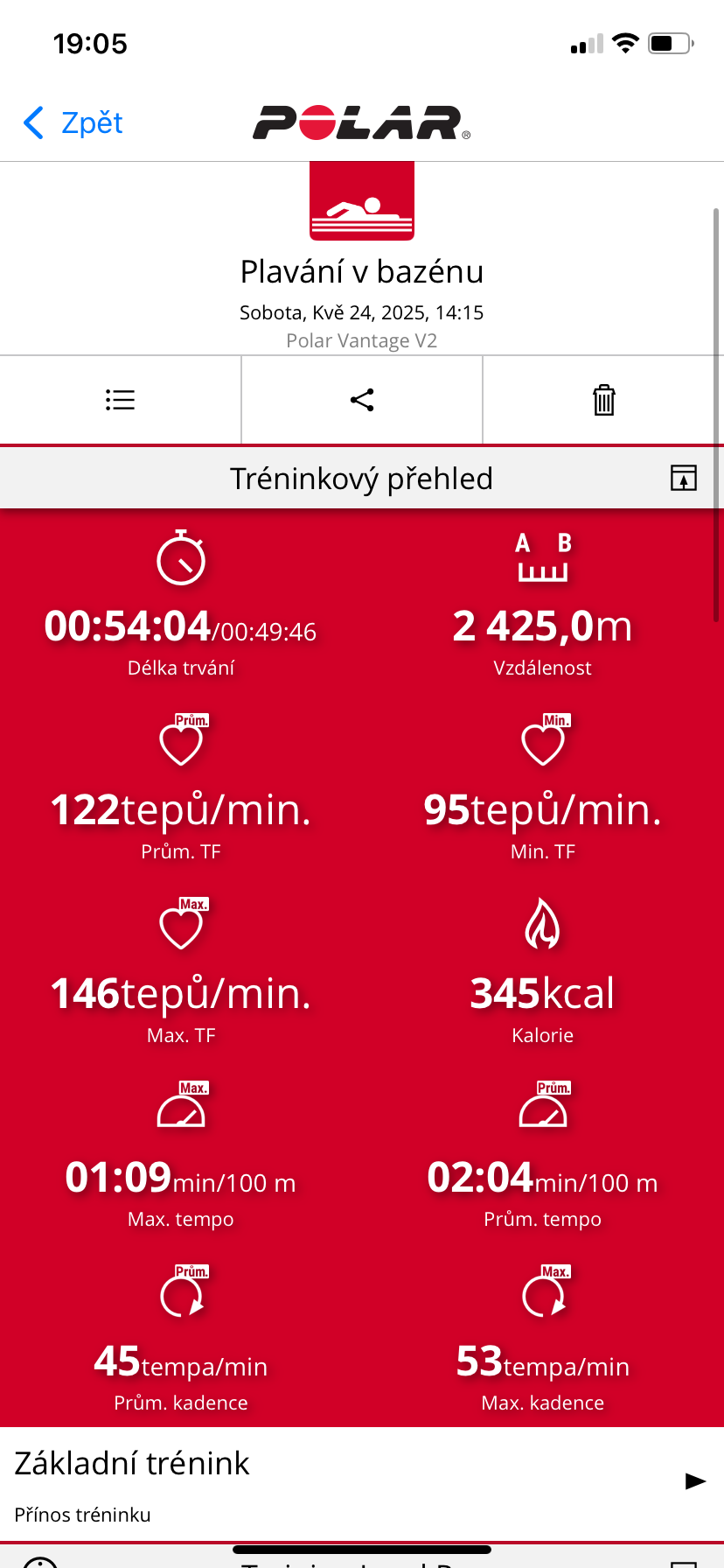Share this swimming workout
Viewport: 724px width, 1568px height.
pyautogui.click(x=362, y=400)
